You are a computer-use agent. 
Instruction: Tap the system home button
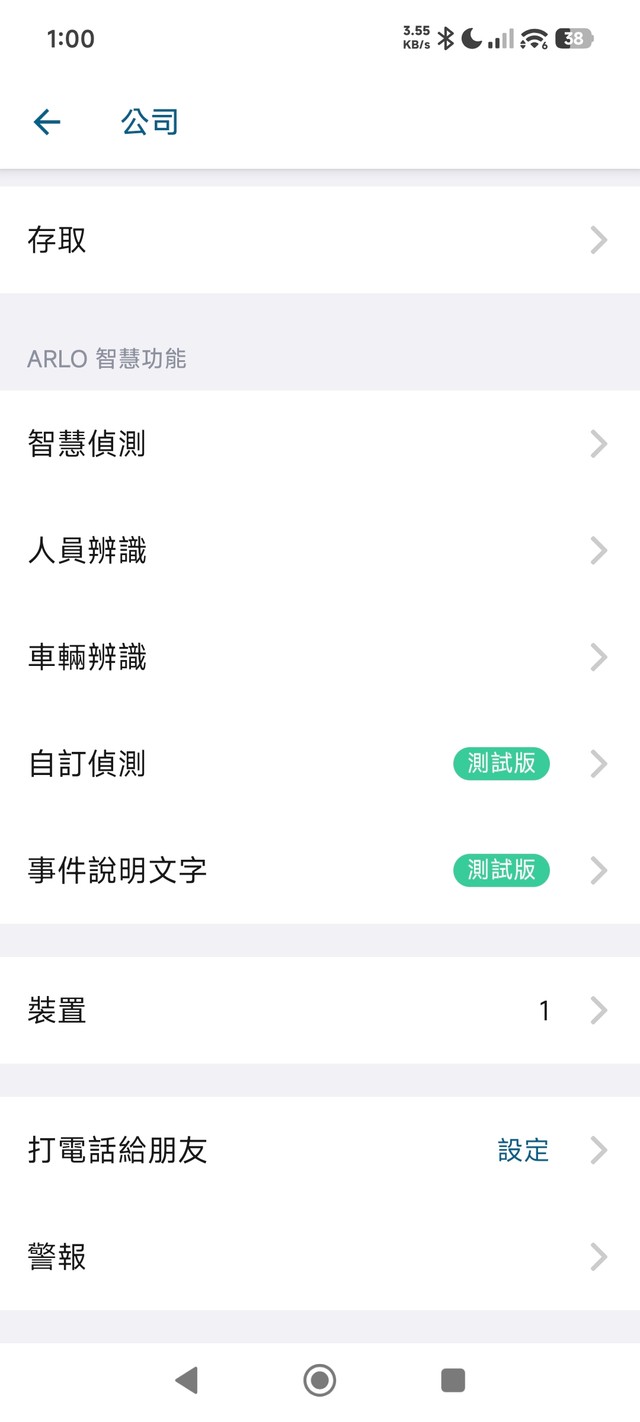pyautogui.click(x=320, y=1381)
